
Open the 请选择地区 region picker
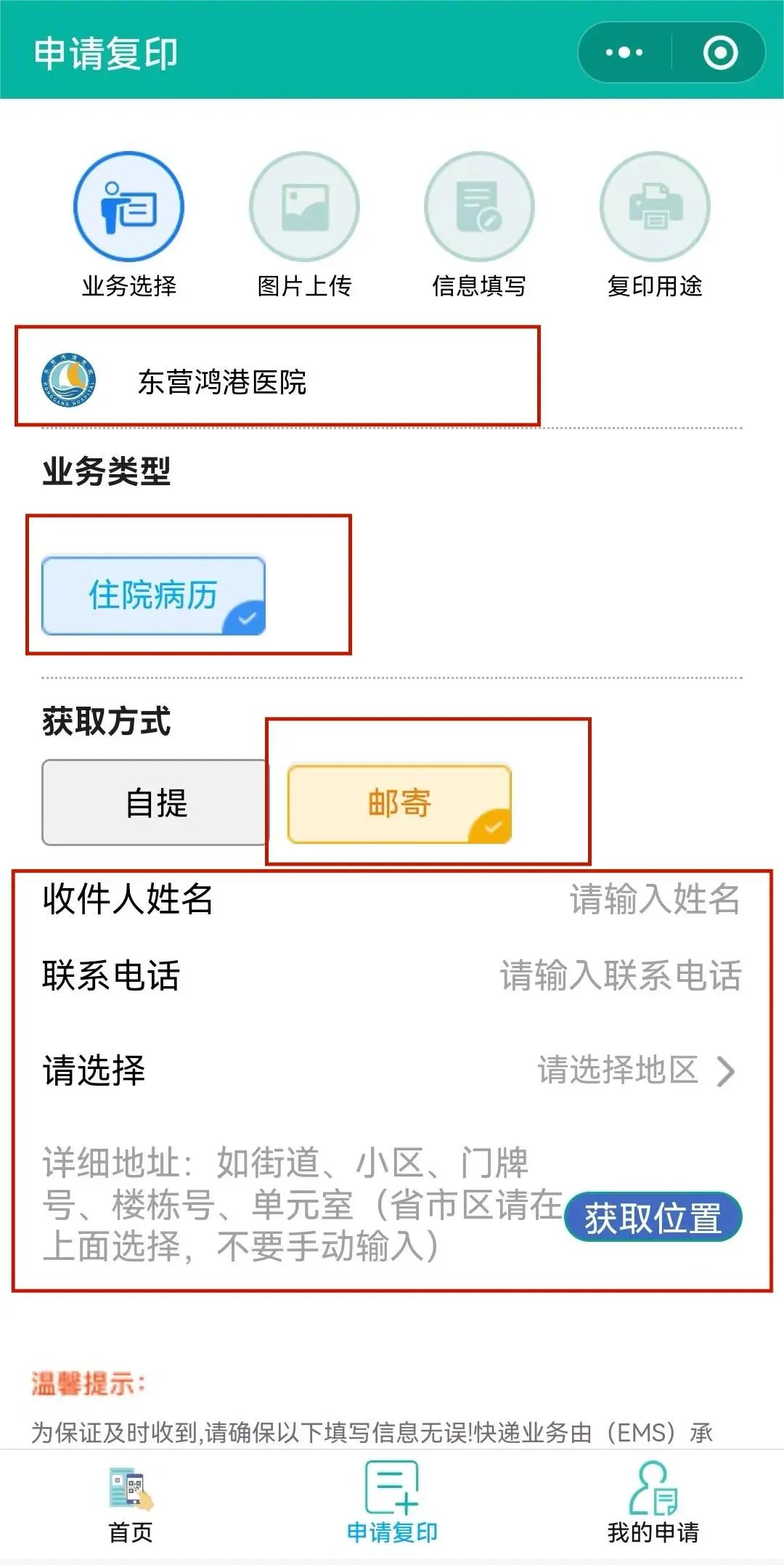coord(392,1070)
